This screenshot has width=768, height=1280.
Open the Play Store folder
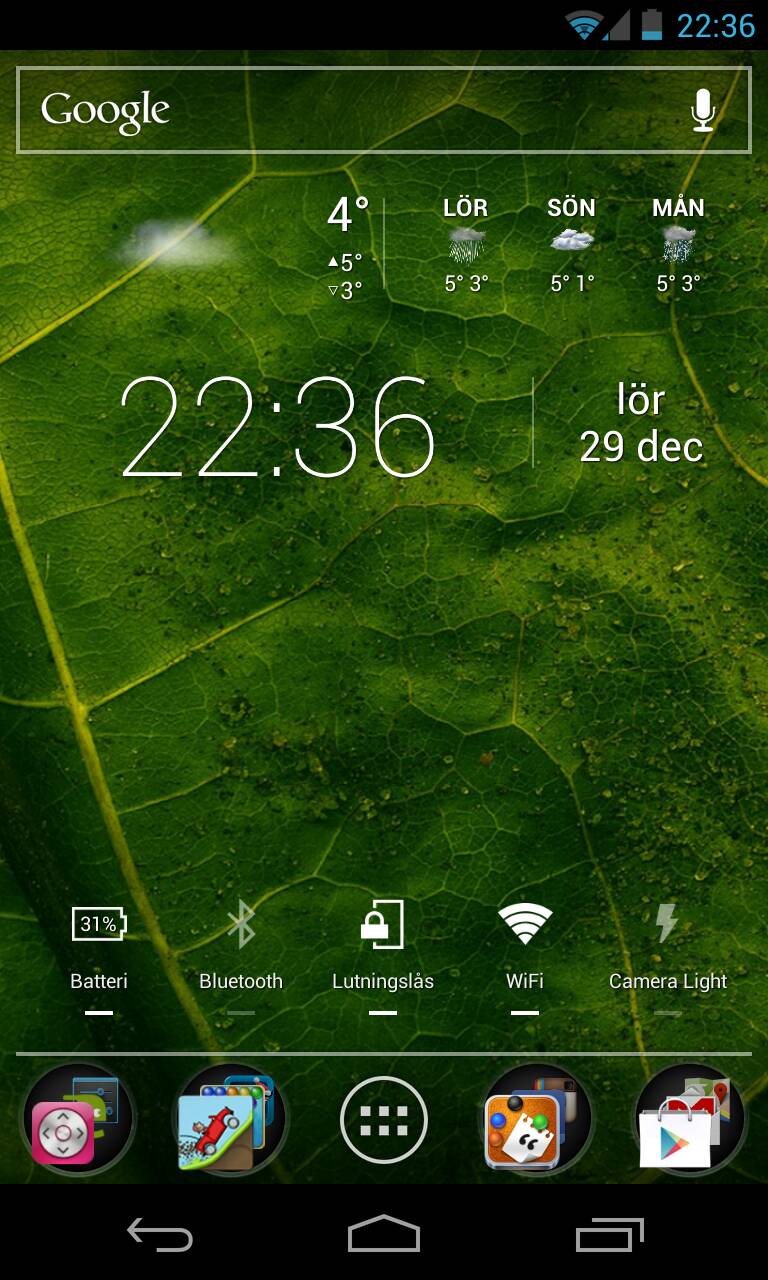[x=690, y=1120]
